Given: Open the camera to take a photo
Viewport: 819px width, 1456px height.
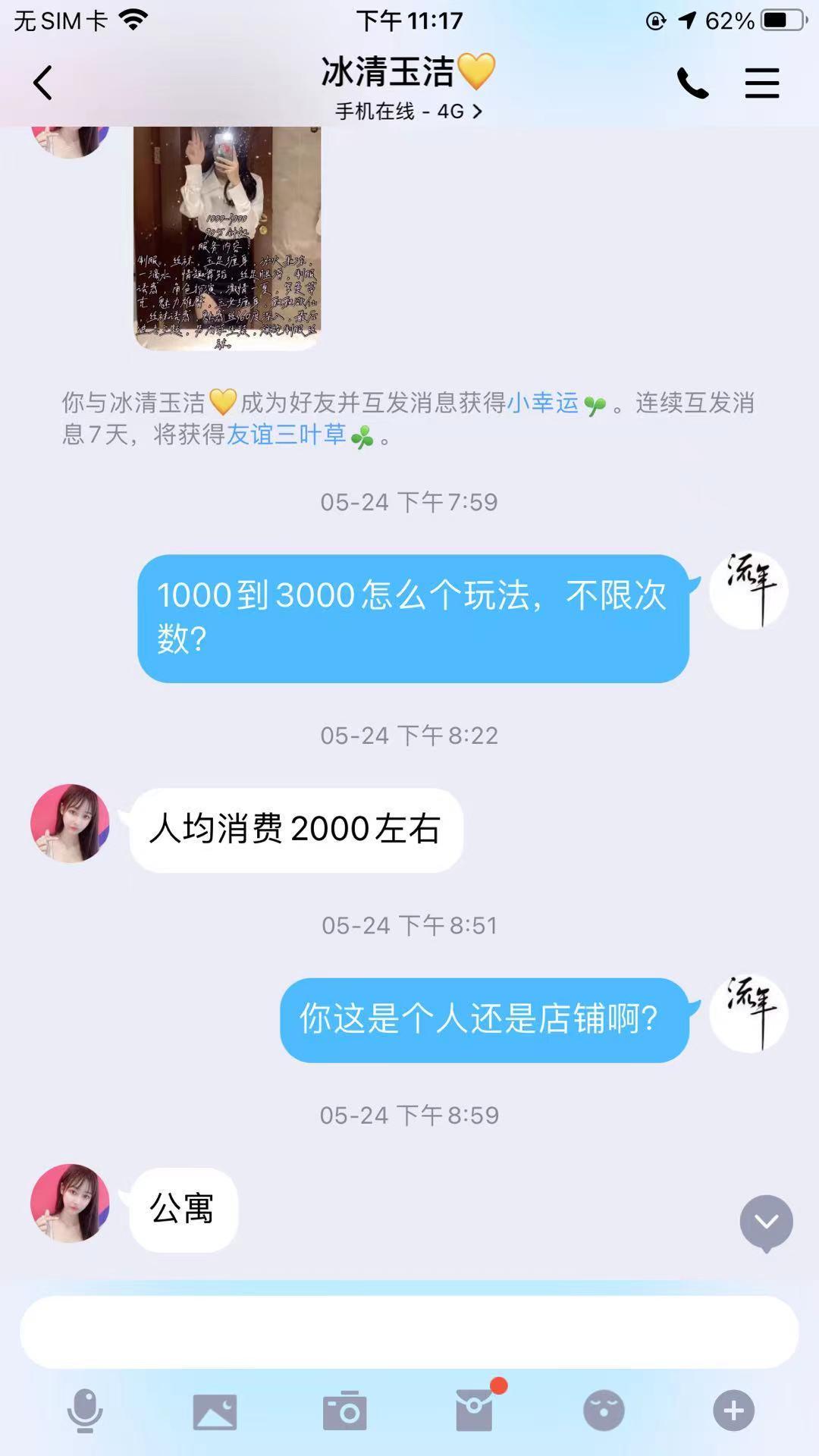Looking at the screenshot, I should 345,1410.
